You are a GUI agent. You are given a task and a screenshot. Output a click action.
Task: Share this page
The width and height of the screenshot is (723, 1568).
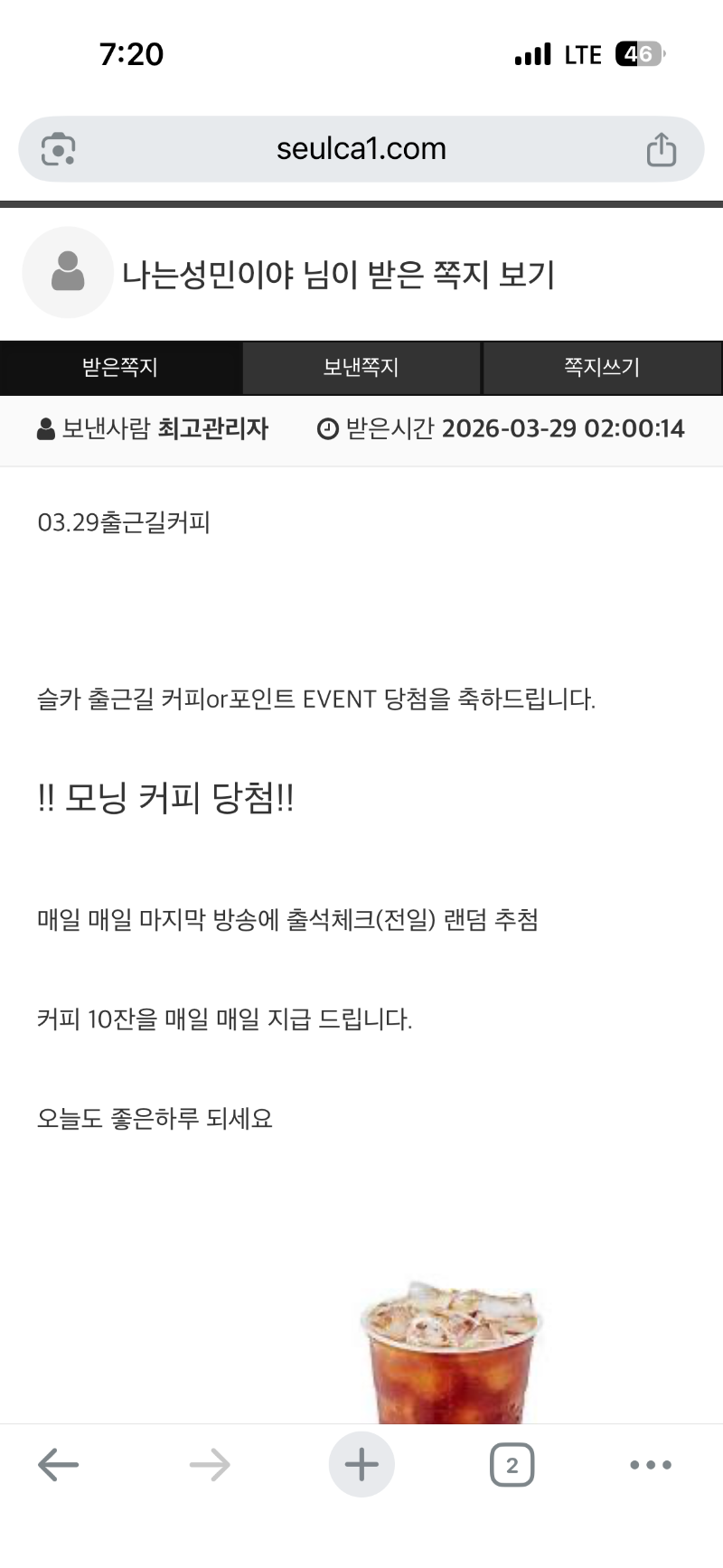(661, 149)
